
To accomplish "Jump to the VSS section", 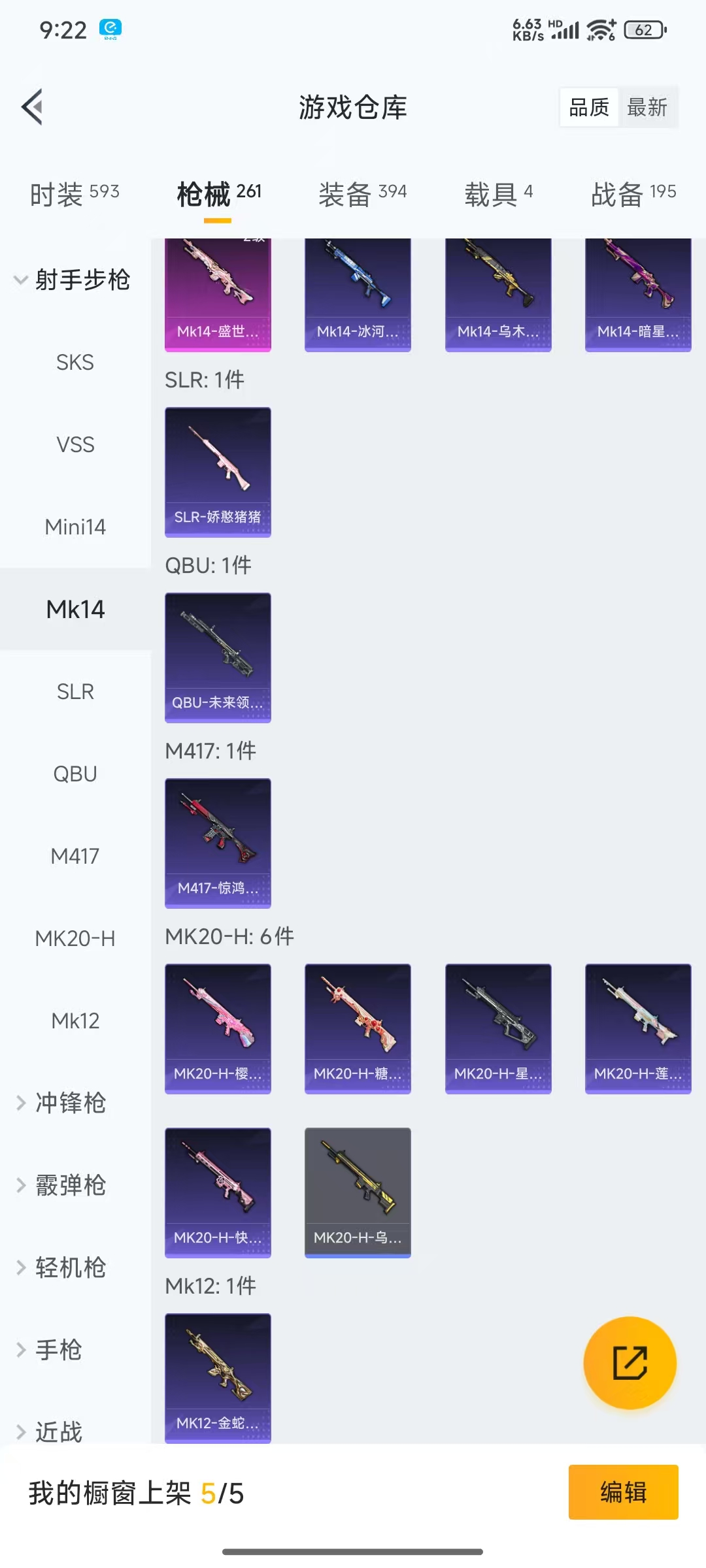I will click(75, 445).
